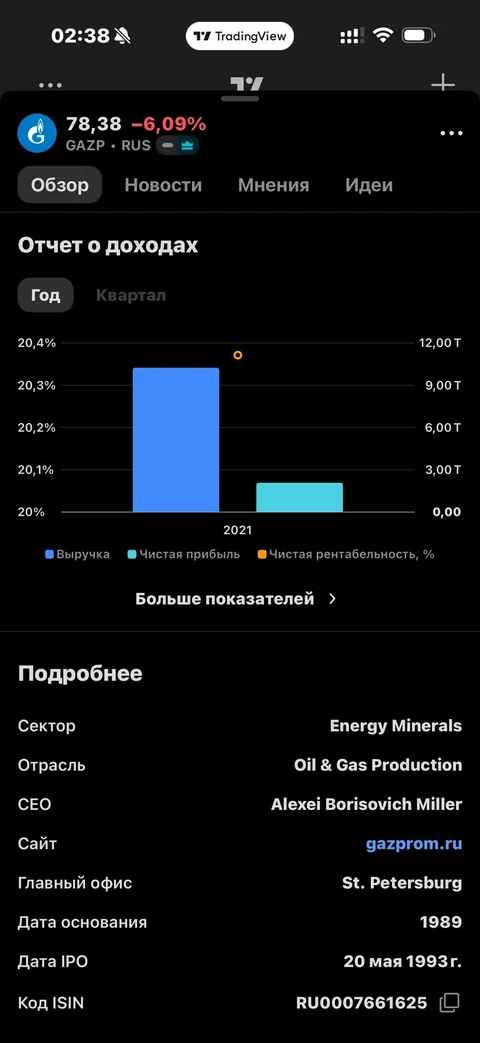This screenshot has width=480, height=1043.
Task: Tap the plus icon at the top
Action: [443, 84]
